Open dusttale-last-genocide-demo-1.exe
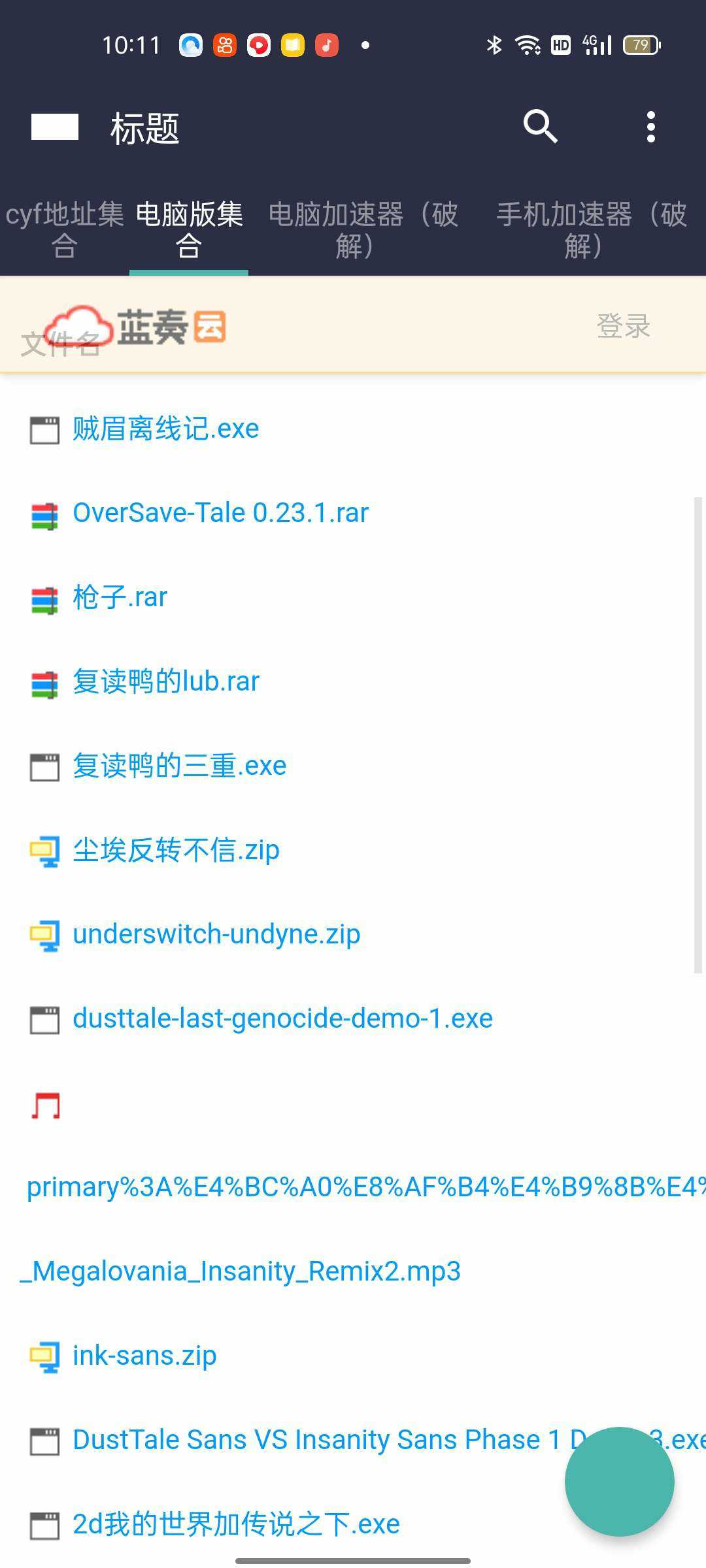 (x=282, y=1019)
